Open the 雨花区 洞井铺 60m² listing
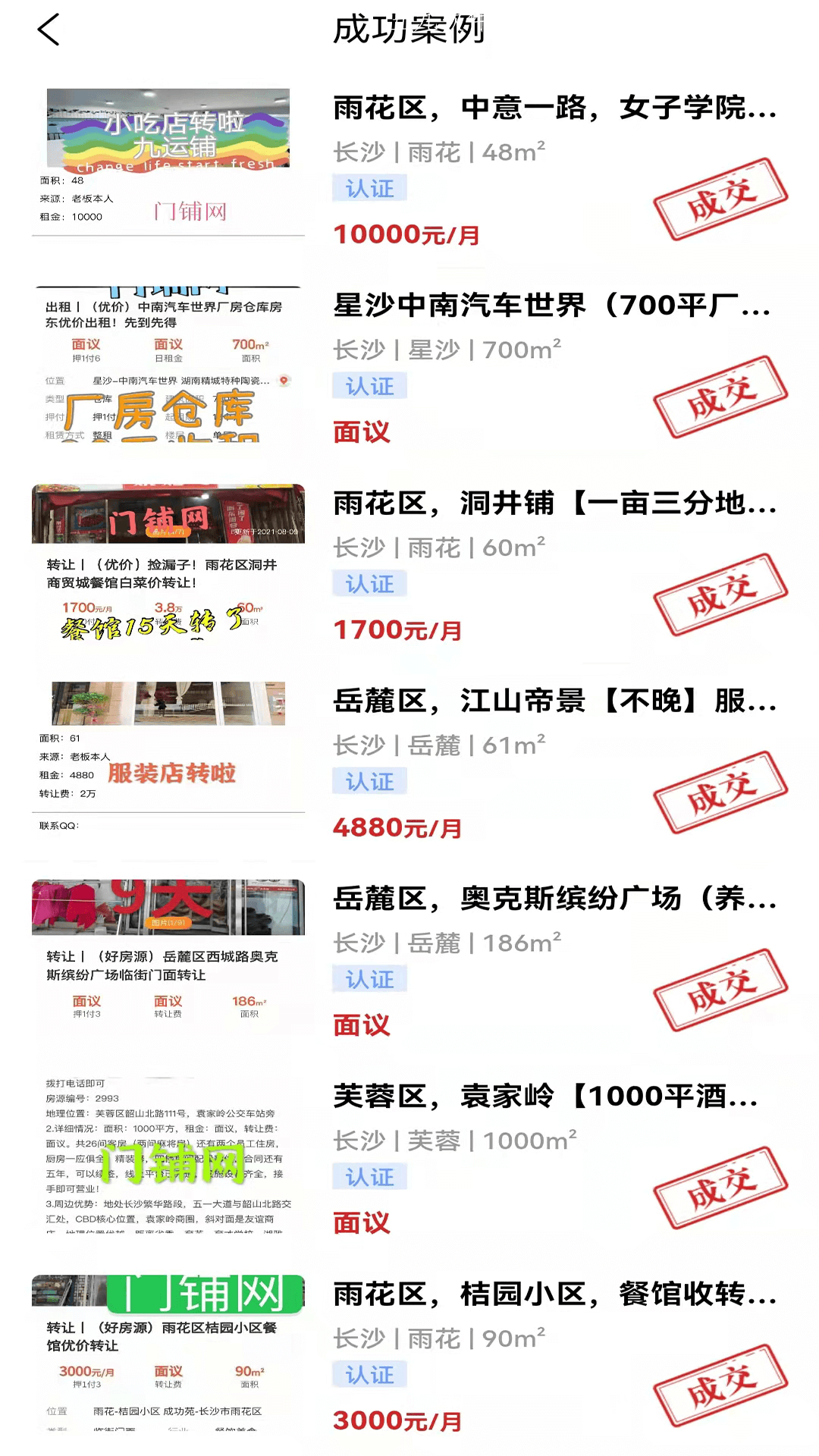This screenshot has height=1456, width=819. tap(554, 504)
